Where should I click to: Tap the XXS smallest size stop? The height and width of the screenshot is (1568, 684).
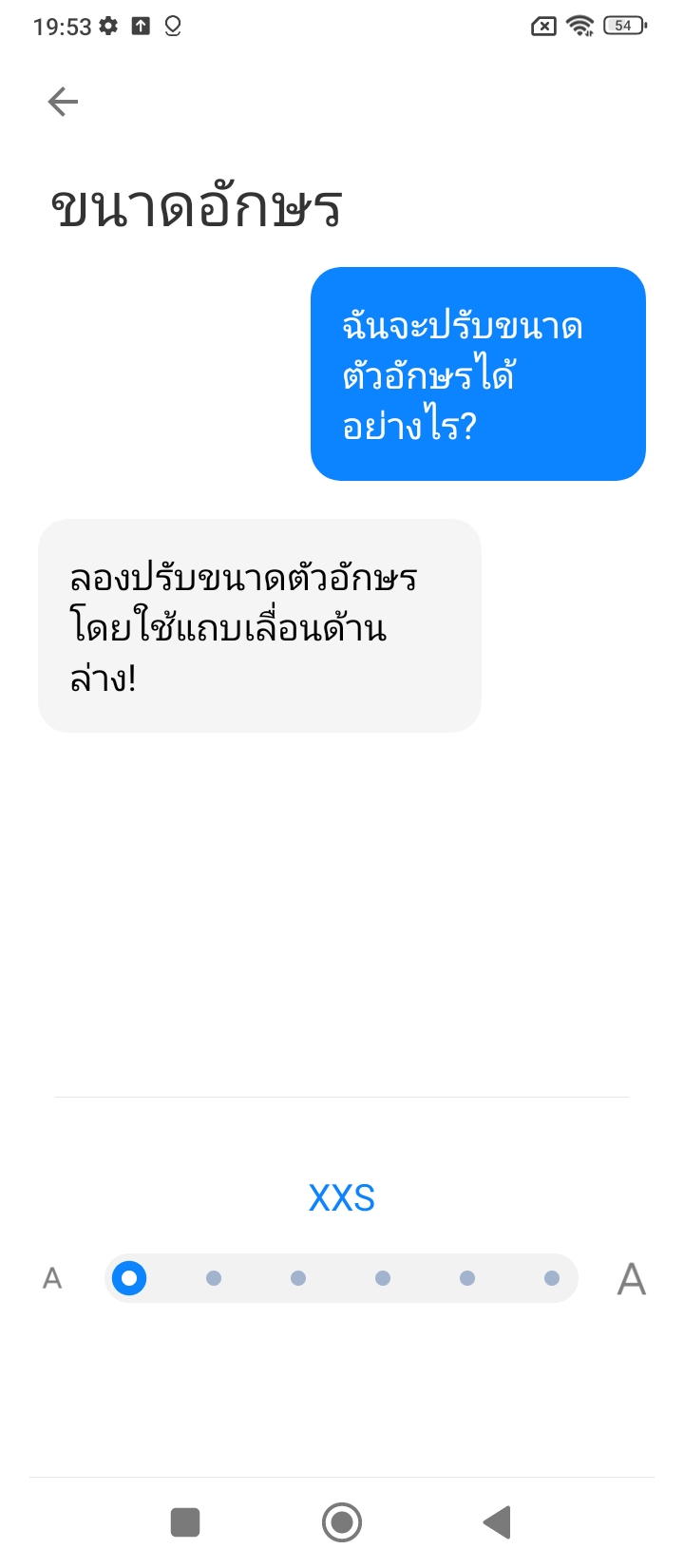click(x=129, y=1278)
